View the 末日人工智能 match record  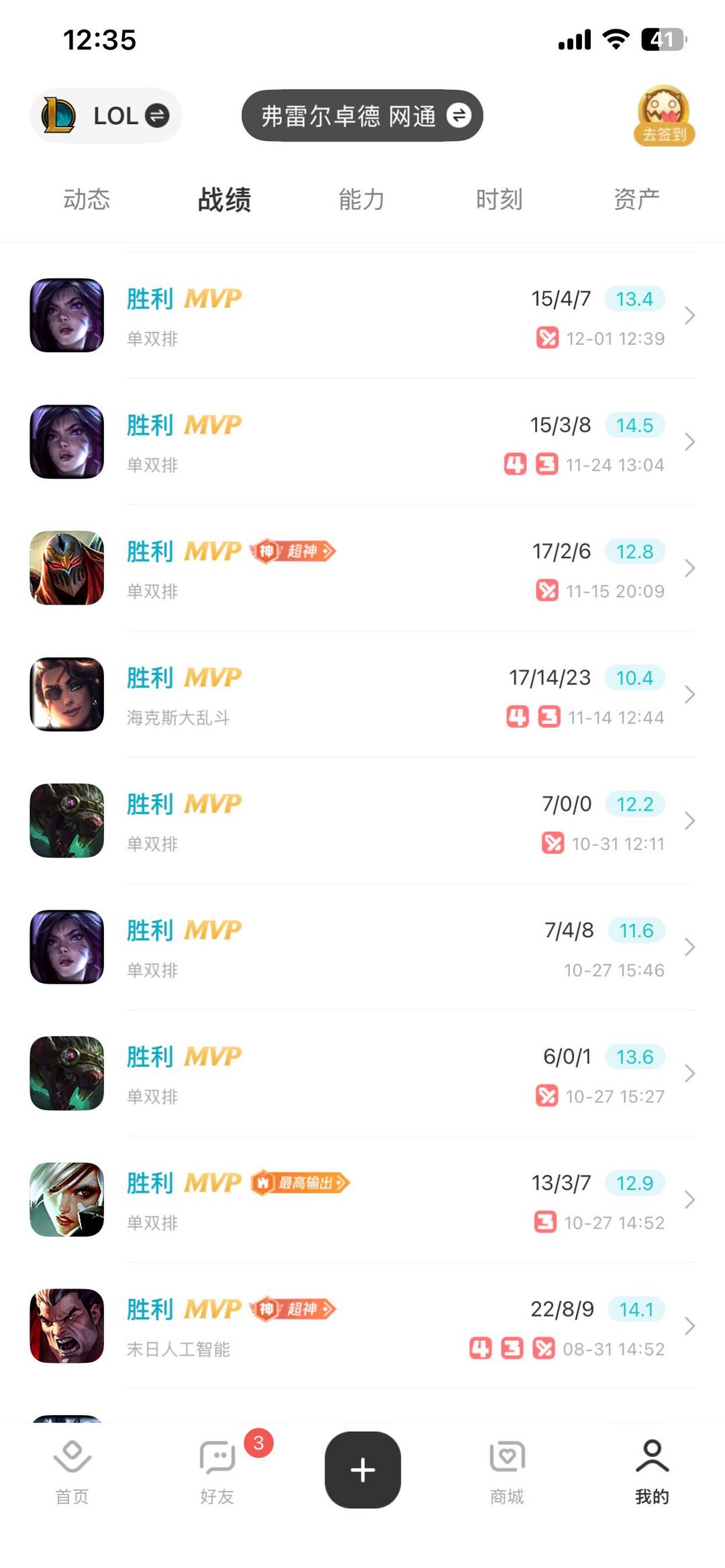tap(362, 1326)
